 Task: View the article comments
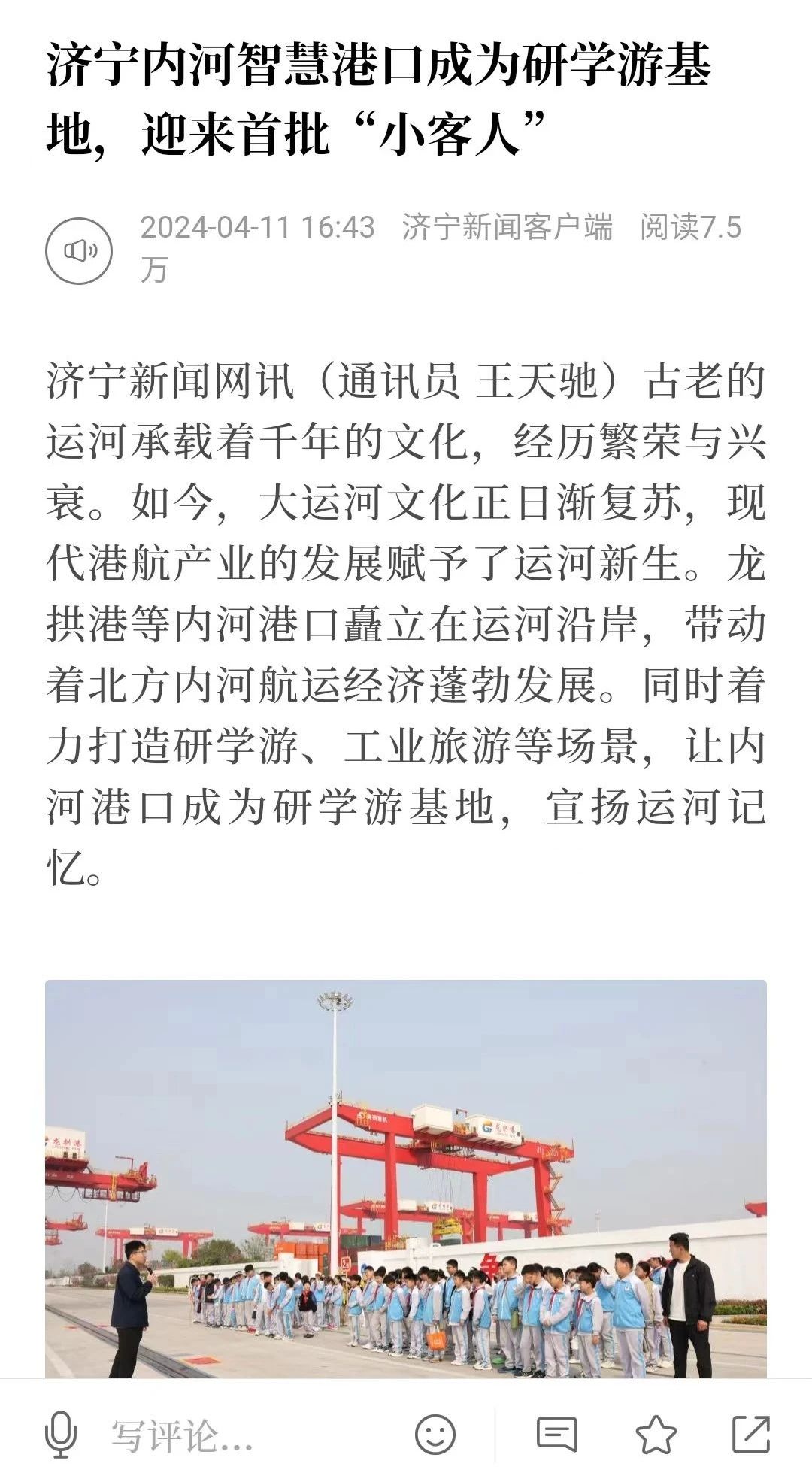(557, 1435)
